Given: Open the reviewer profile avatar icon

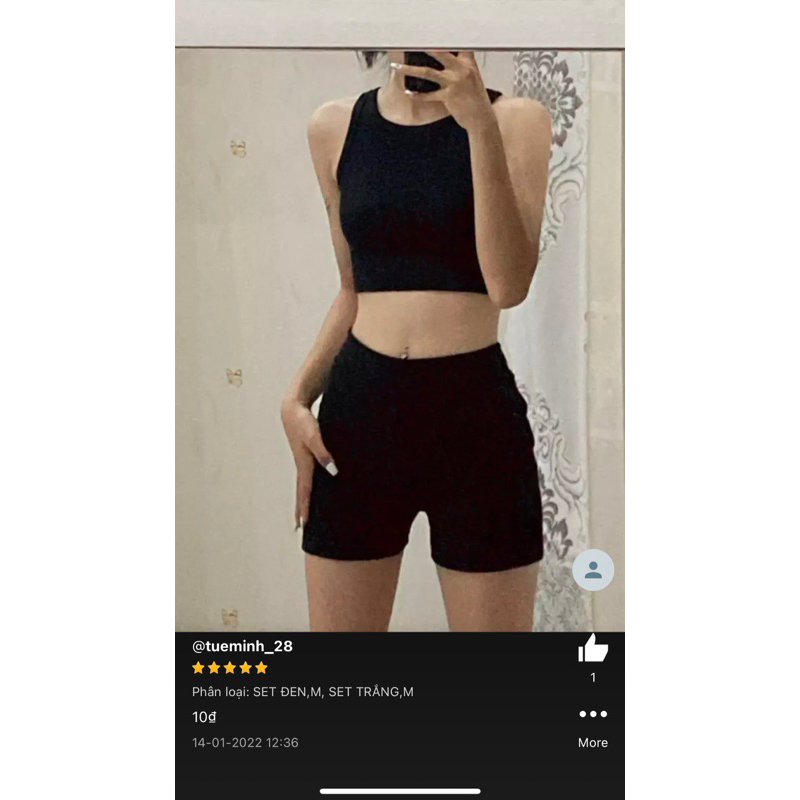Looking at the screenshot, I should (593, 570).
